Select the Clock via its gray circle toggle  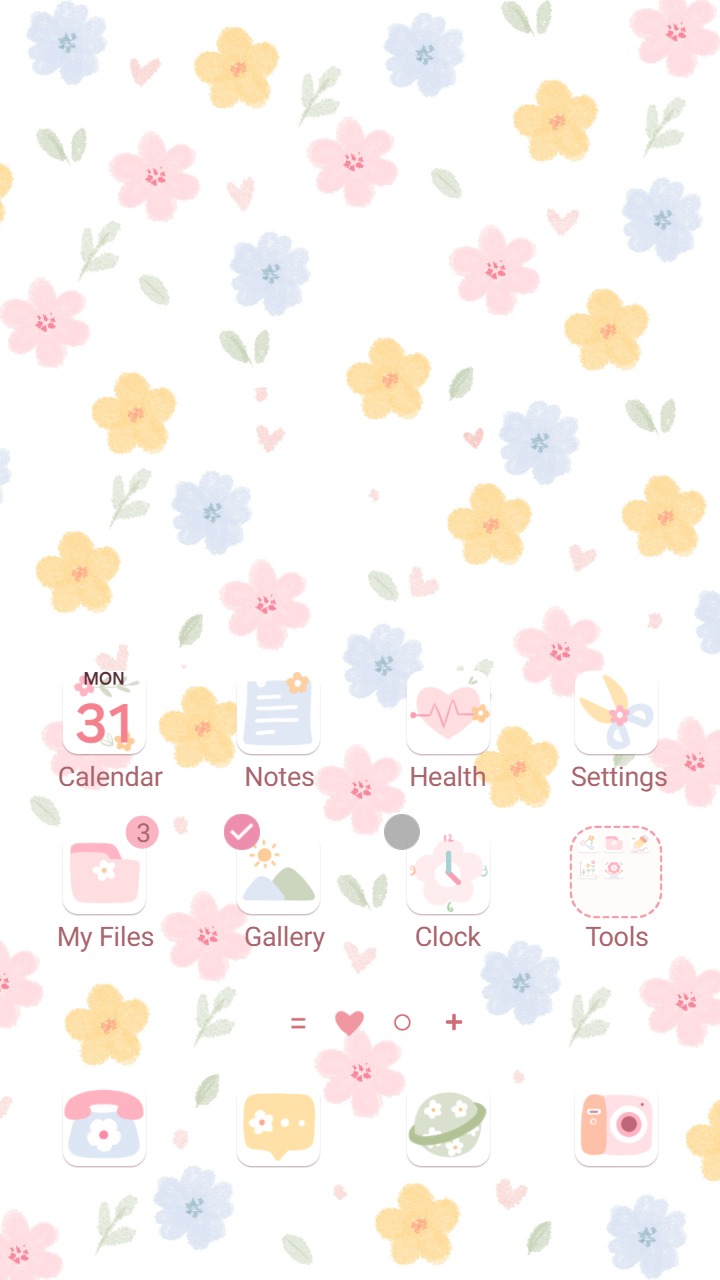pos(402,831)
